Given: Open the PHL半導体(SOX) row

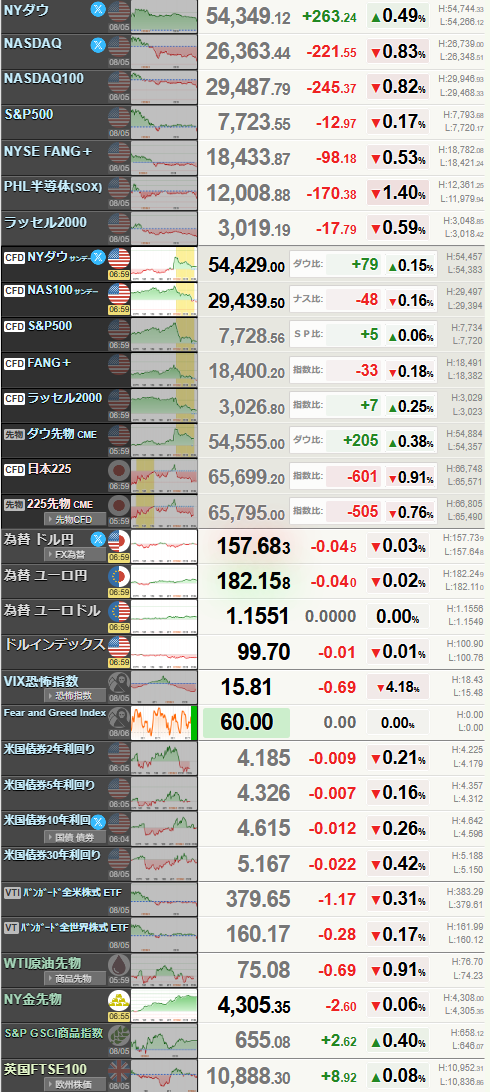Looking at the screenshot, I should 245,193.
